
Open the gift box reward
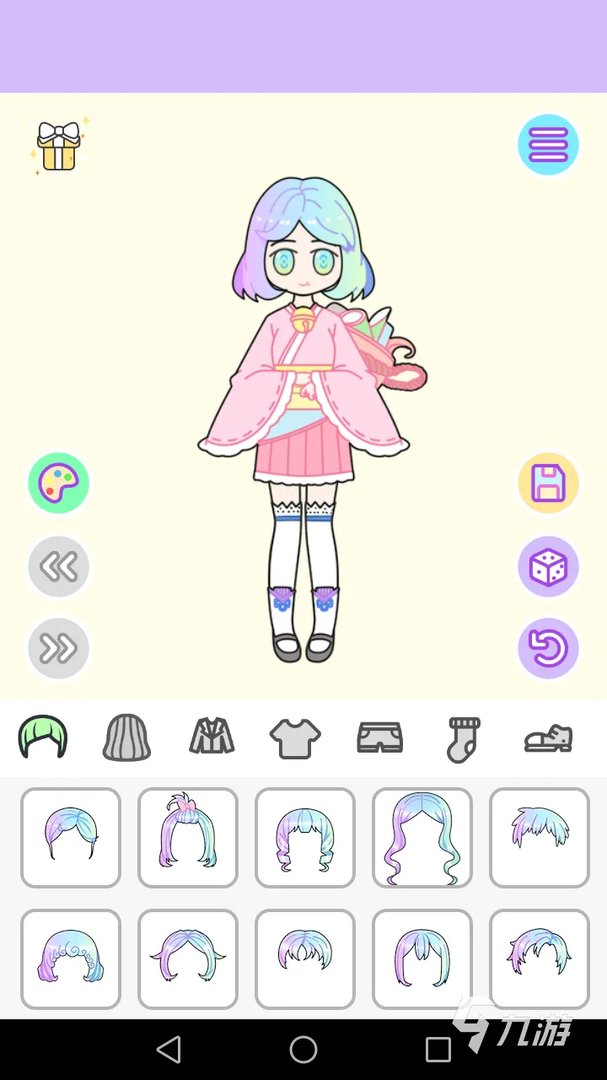(x=58, y=147)
